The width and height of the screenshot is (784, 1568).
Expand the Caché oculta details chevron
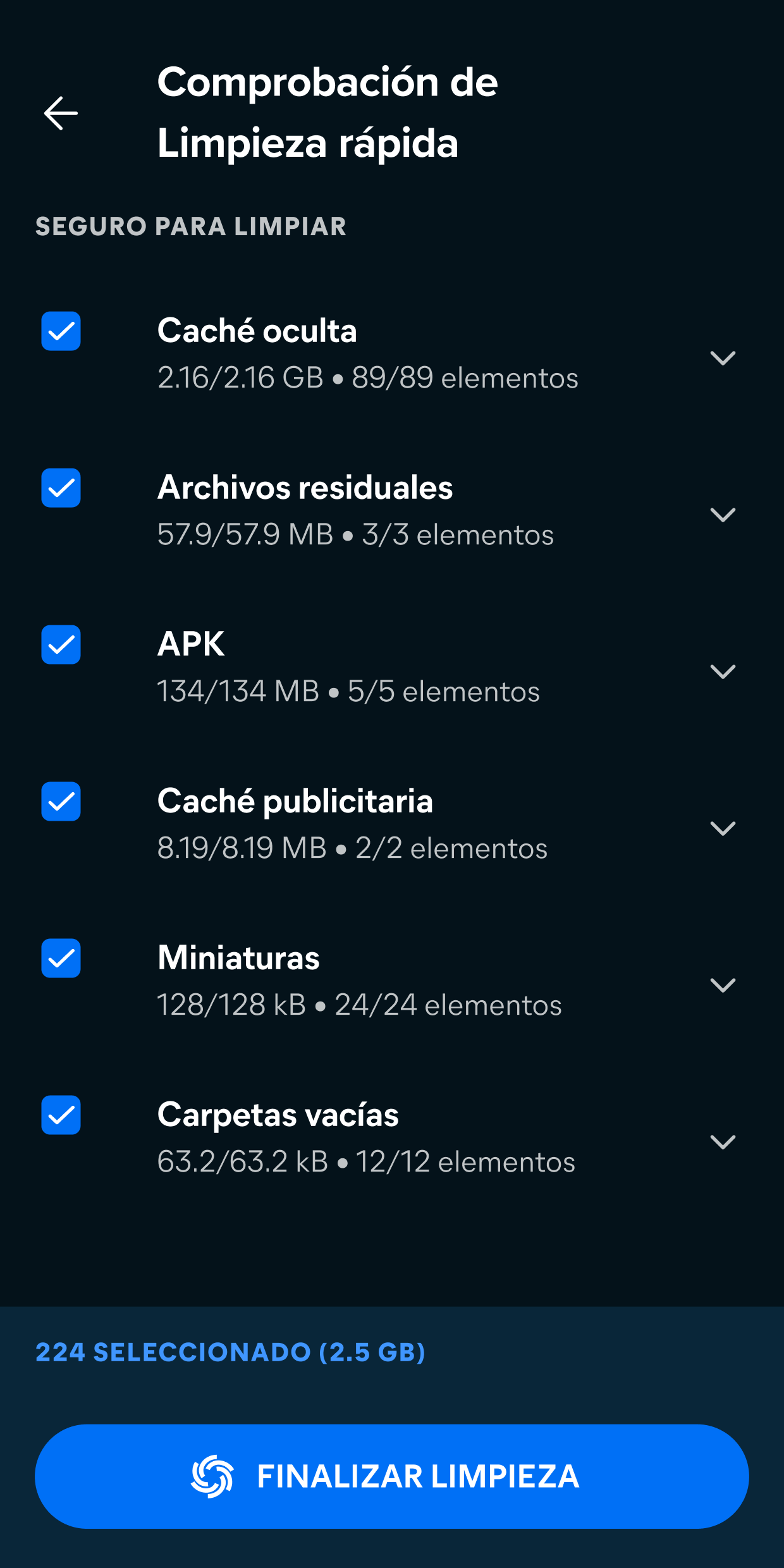tap(723, 358)
